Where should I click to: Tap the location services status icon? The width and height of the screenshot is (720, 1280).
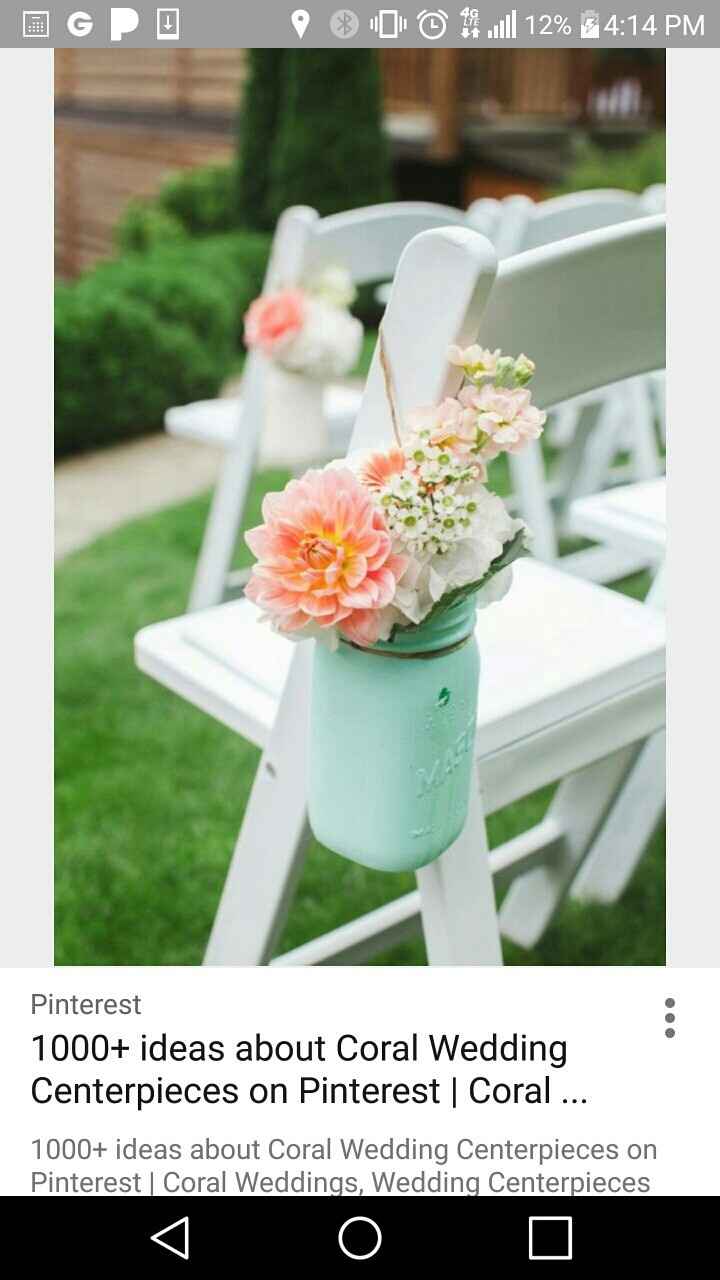coord(300,20)
